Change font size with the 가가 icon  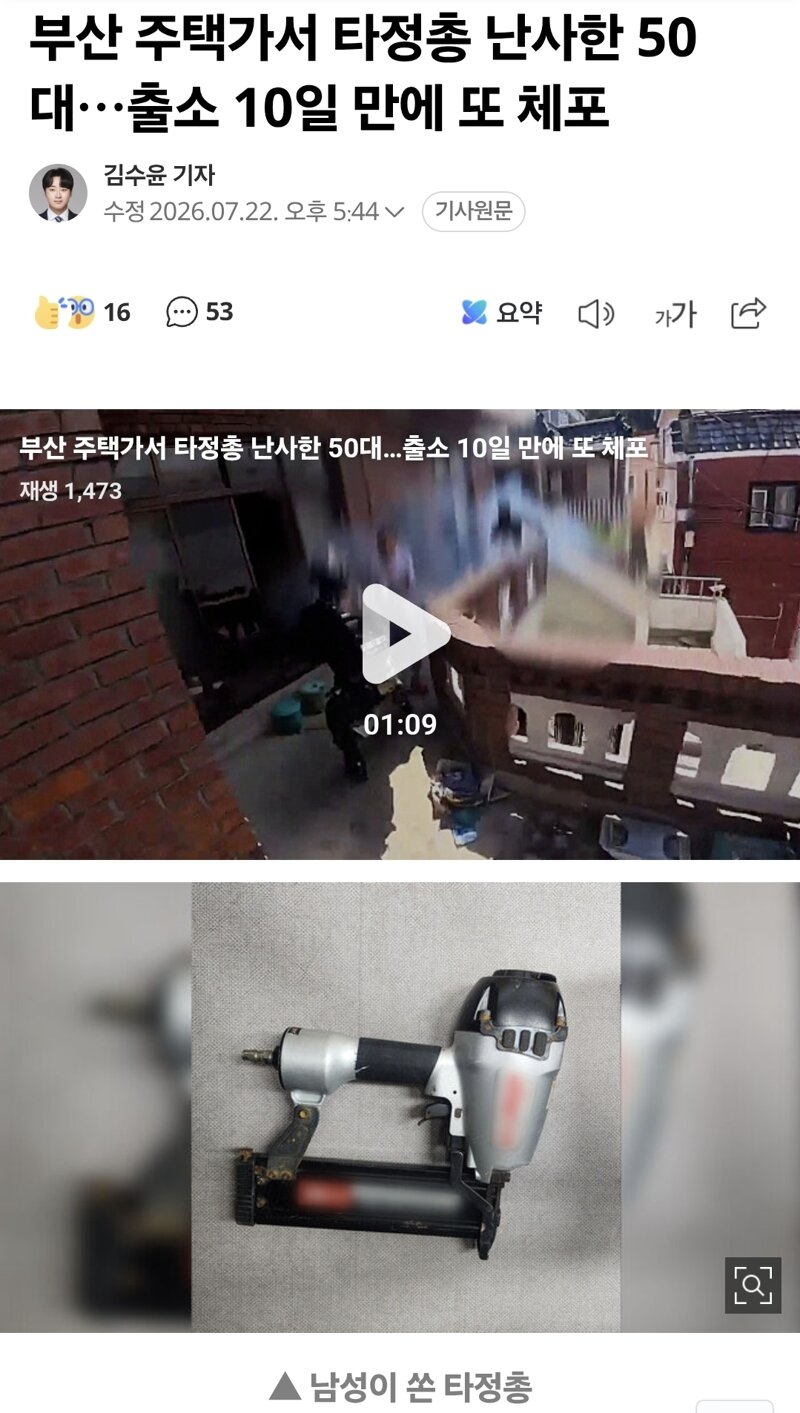coord(675,315)
